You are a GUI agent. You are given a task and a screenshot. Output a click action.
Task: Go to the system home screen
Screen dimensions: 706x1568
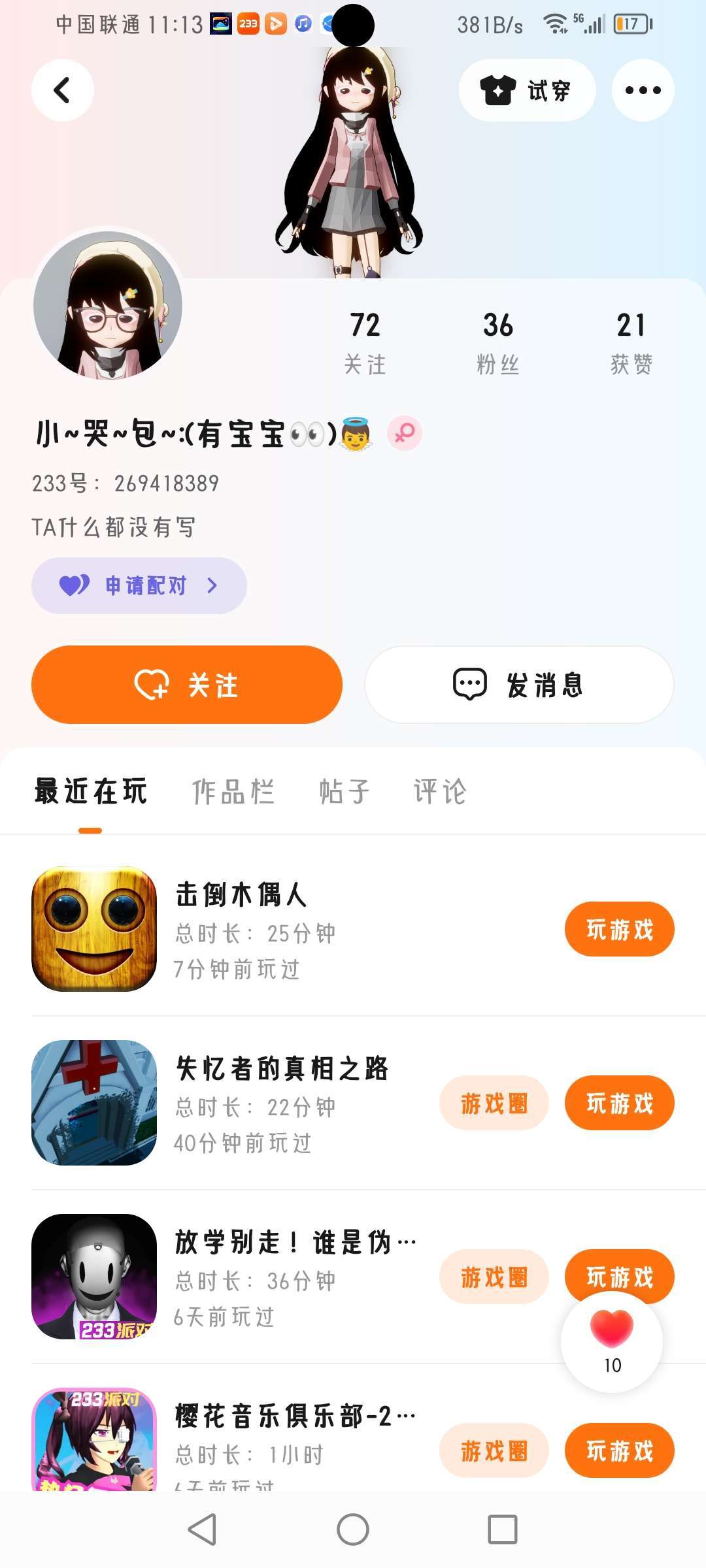point(353,1529)
